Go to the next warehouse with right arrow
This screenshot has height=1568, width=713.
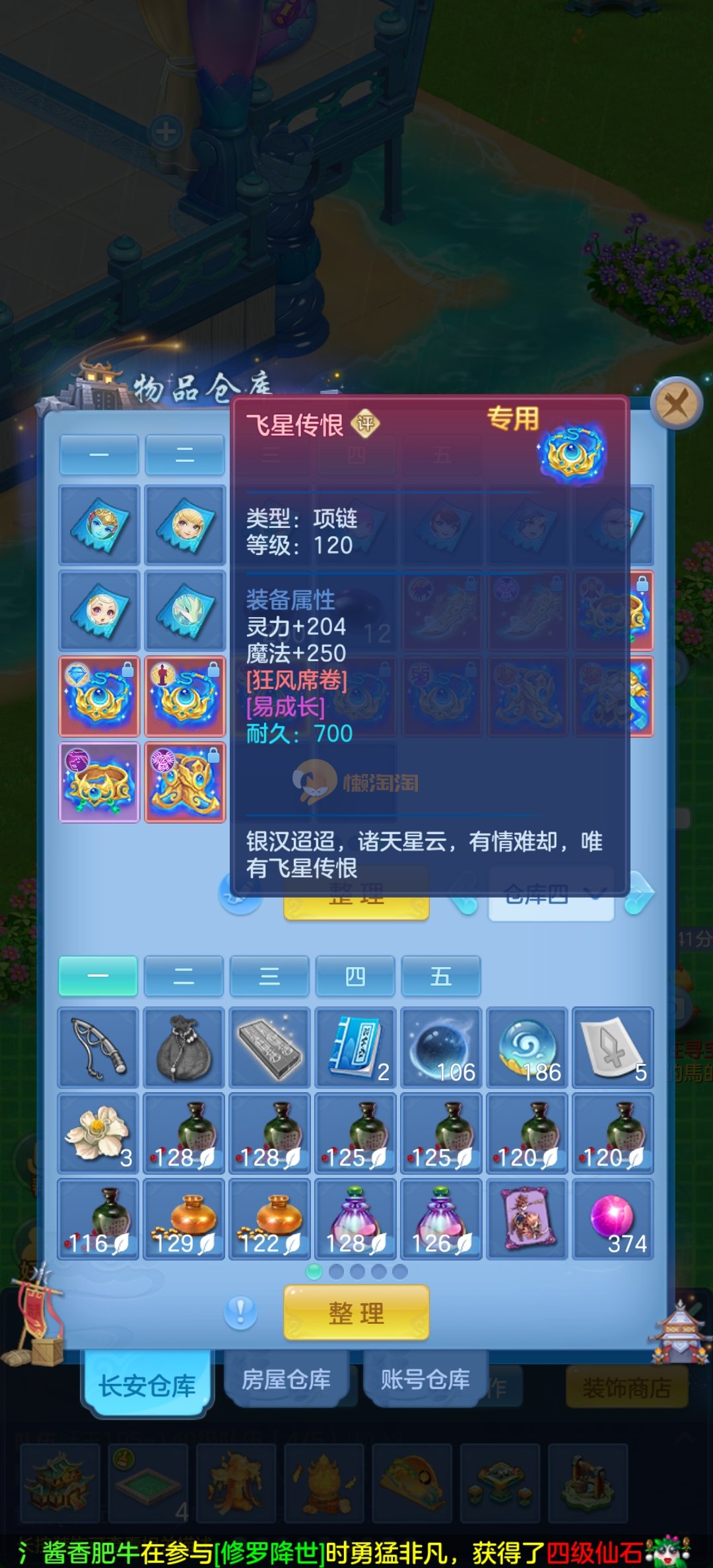tap(639, 892)
